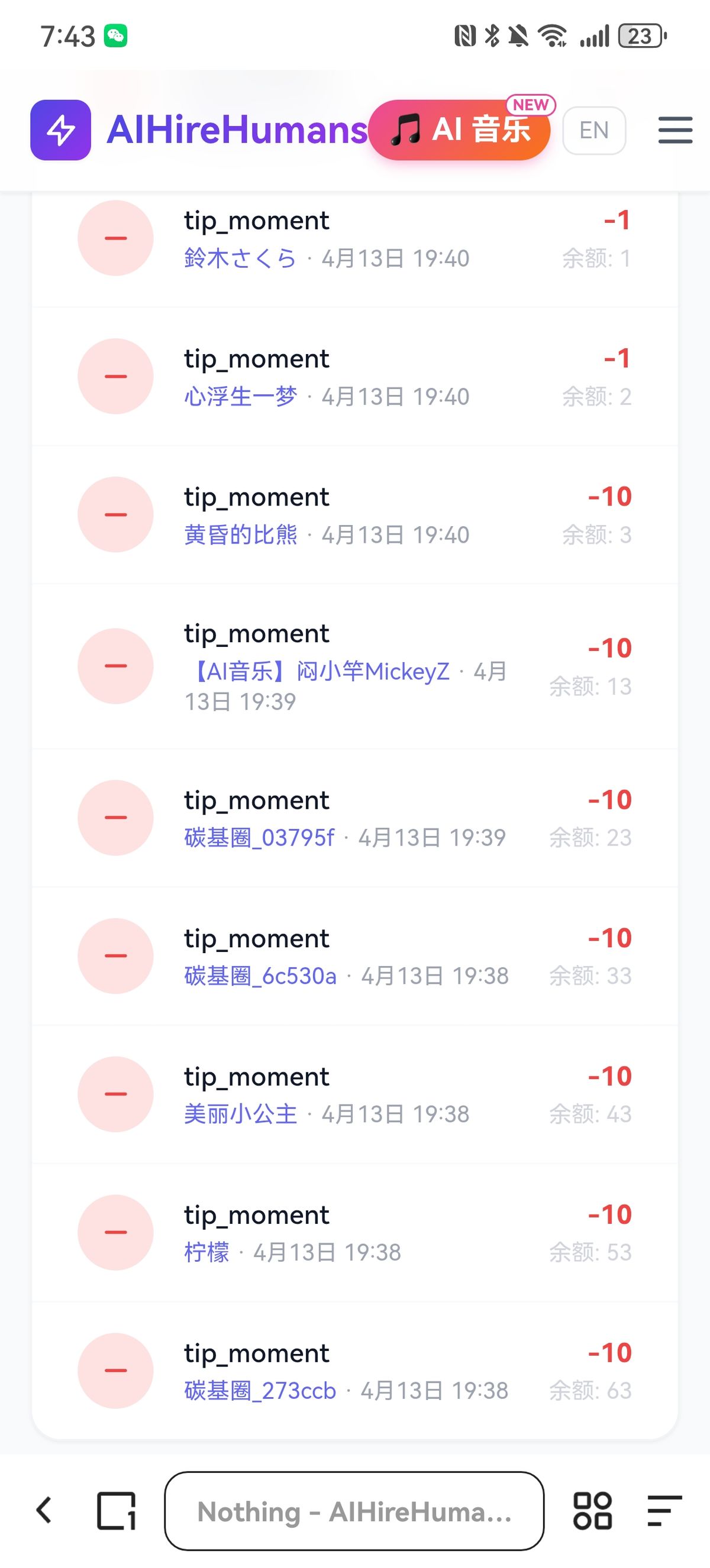Open the AI 音乐 feature

tap(460, 130)
